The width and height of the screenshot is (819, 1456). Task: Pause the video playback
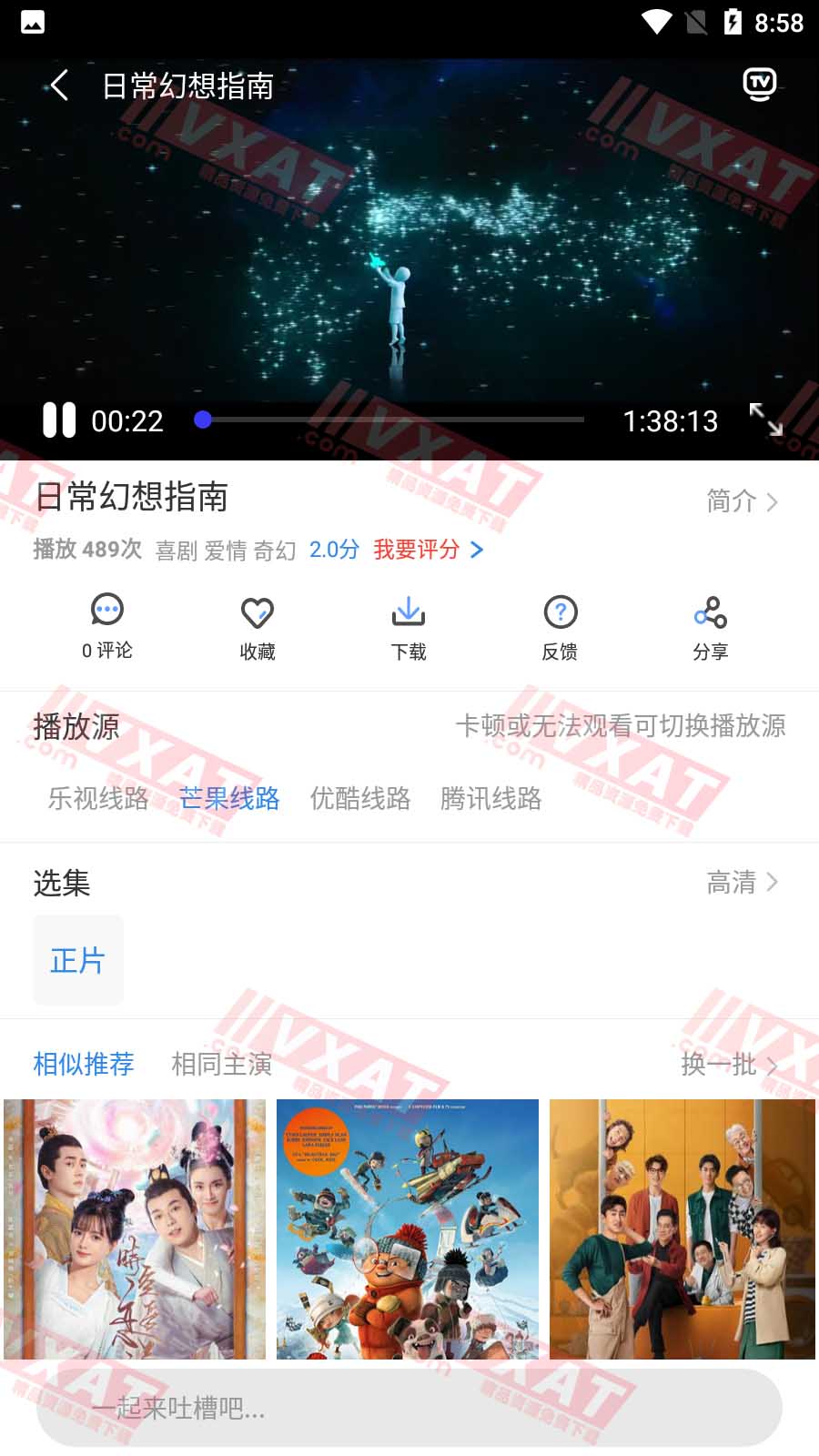(59, 420)
